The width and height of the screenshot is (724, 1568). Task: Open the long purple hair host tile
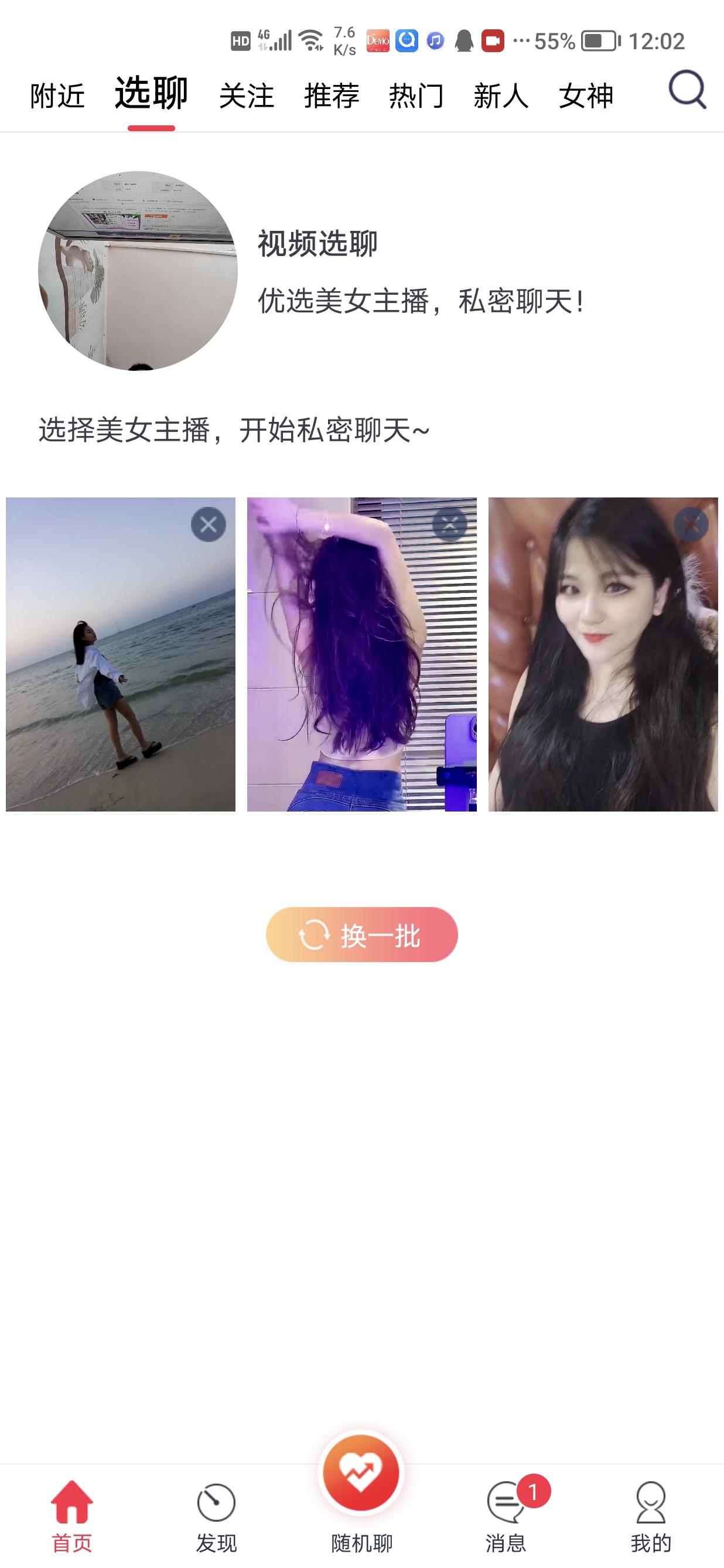[361, 670]
